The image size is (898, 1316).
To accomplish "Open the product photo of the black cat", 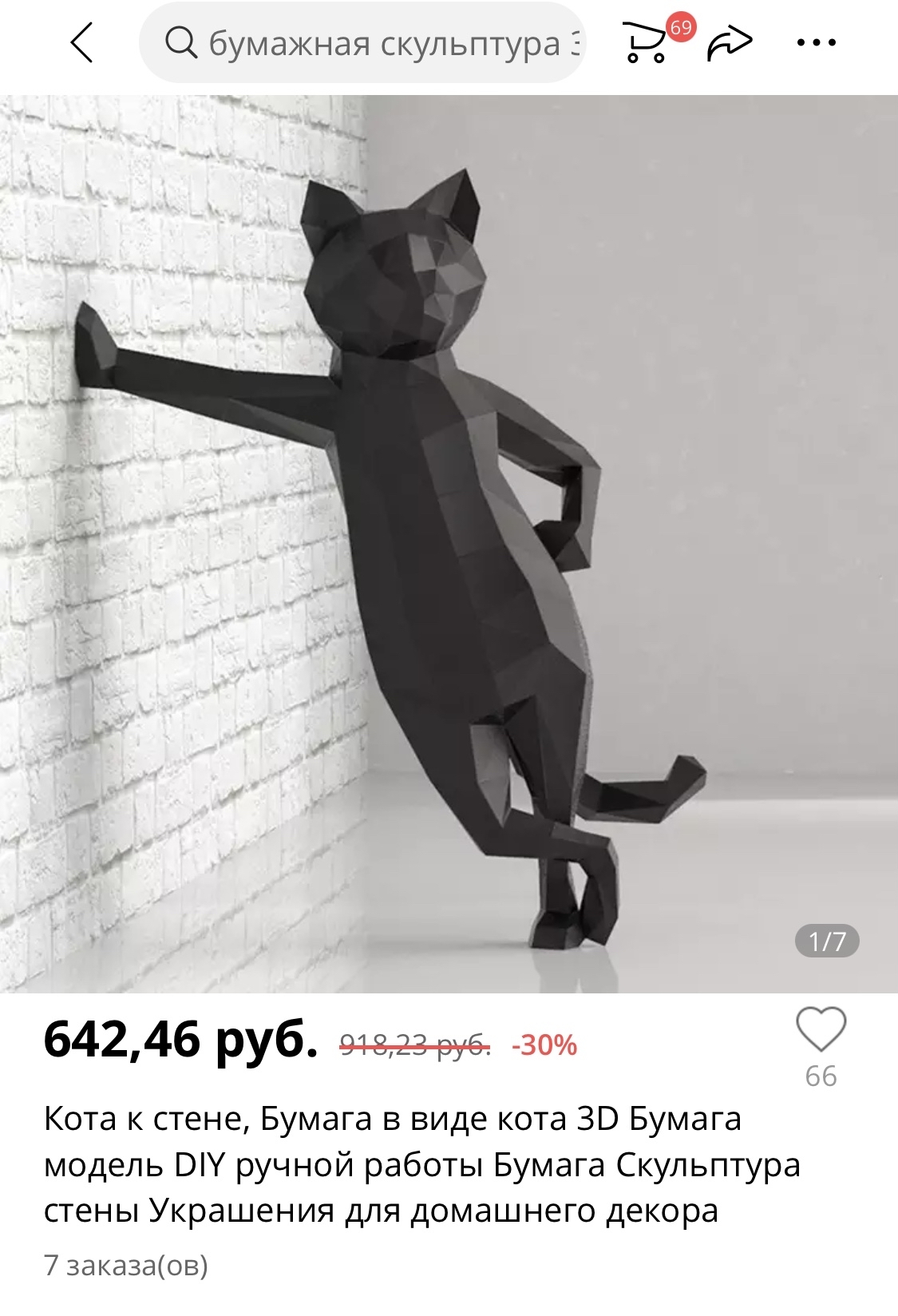I will point(449,543).
